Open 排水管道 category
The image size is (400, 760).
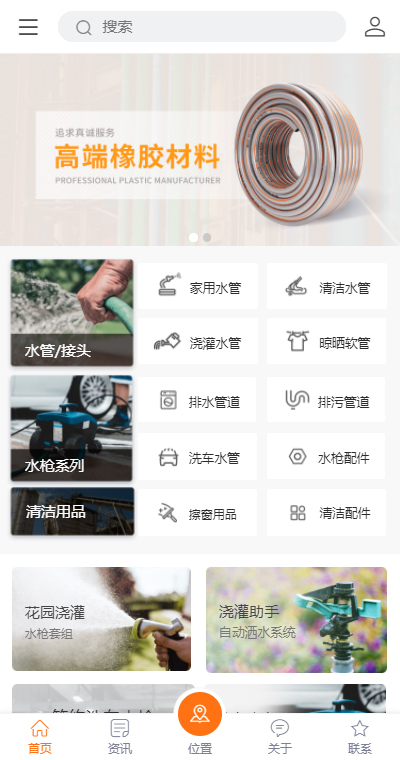[x=197, y=400]
